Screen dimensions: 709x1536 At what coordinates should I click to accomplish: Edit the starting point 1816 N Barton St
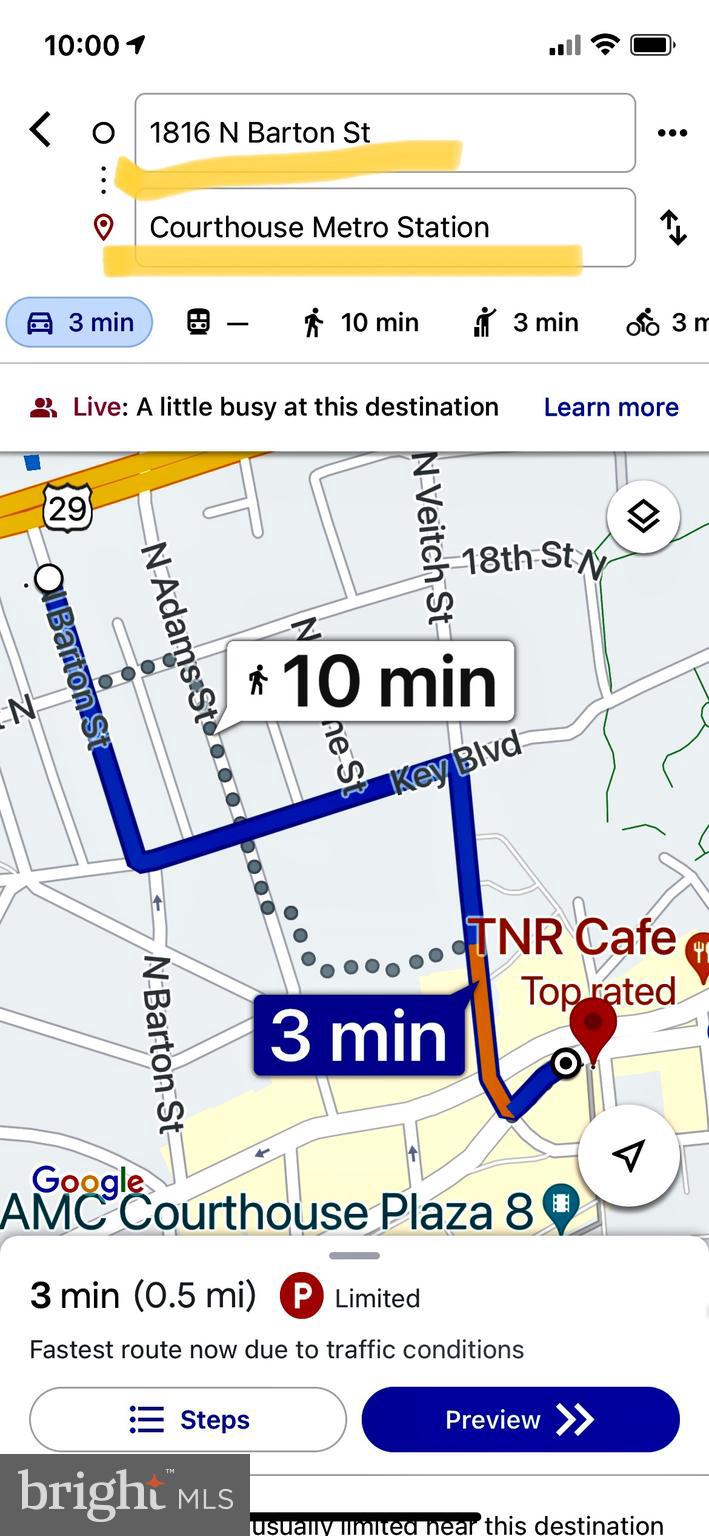(x=384, y=133)
